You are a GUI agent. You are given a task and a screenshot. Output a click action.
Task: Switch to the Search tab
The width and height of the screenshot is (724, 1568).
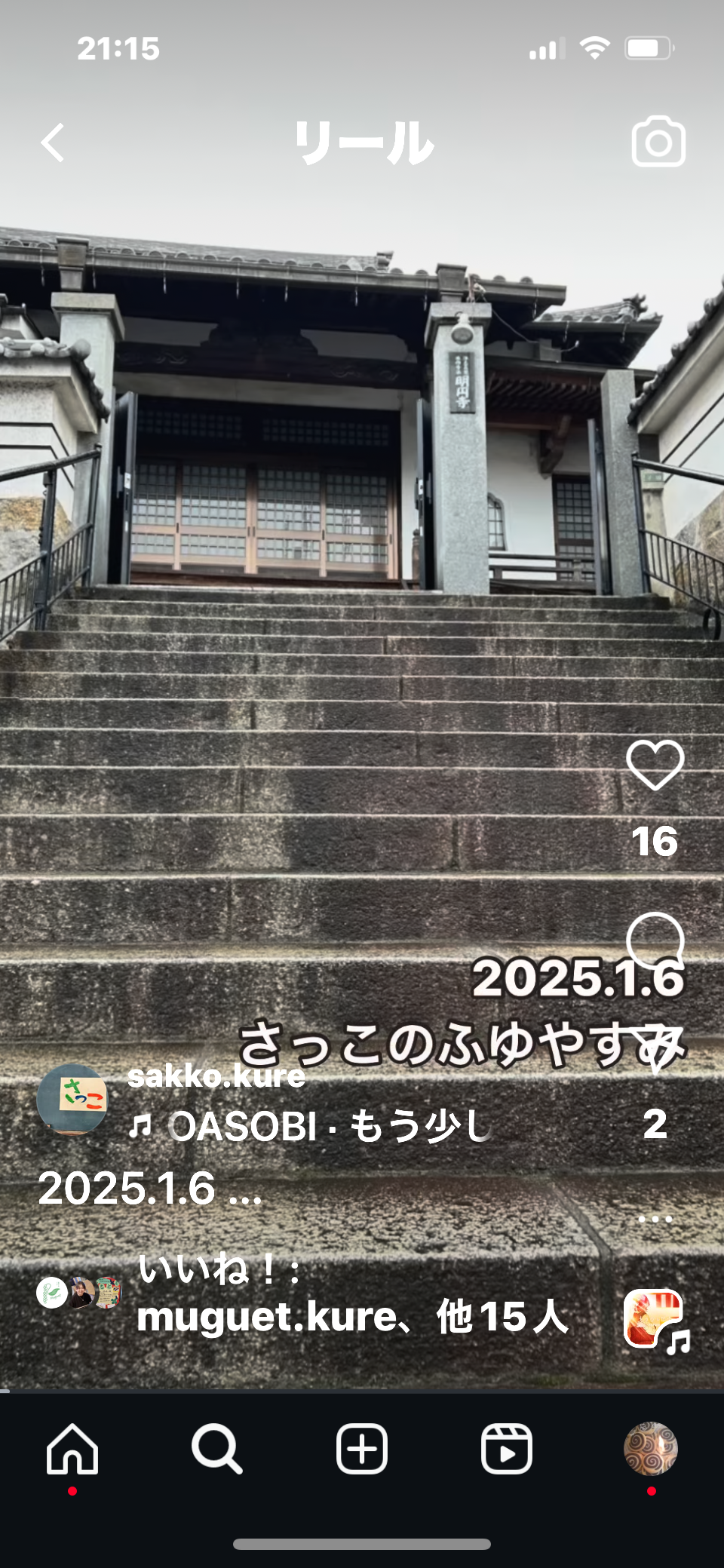click(217, 1449)
